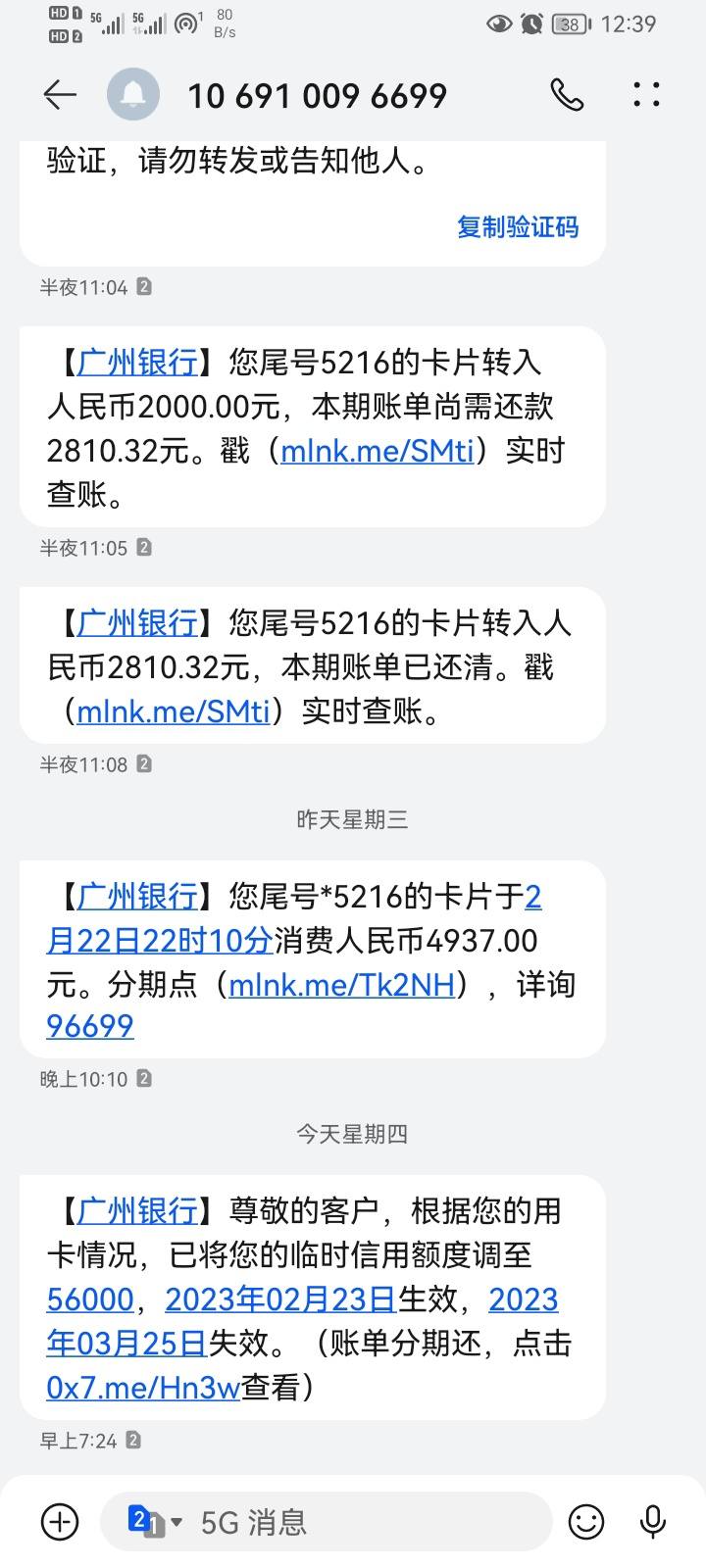The height and width of the screenshot is (1568, 706).
Task: Open the emoji picker
Action: pyautogui.click(x=586, y=1522)
